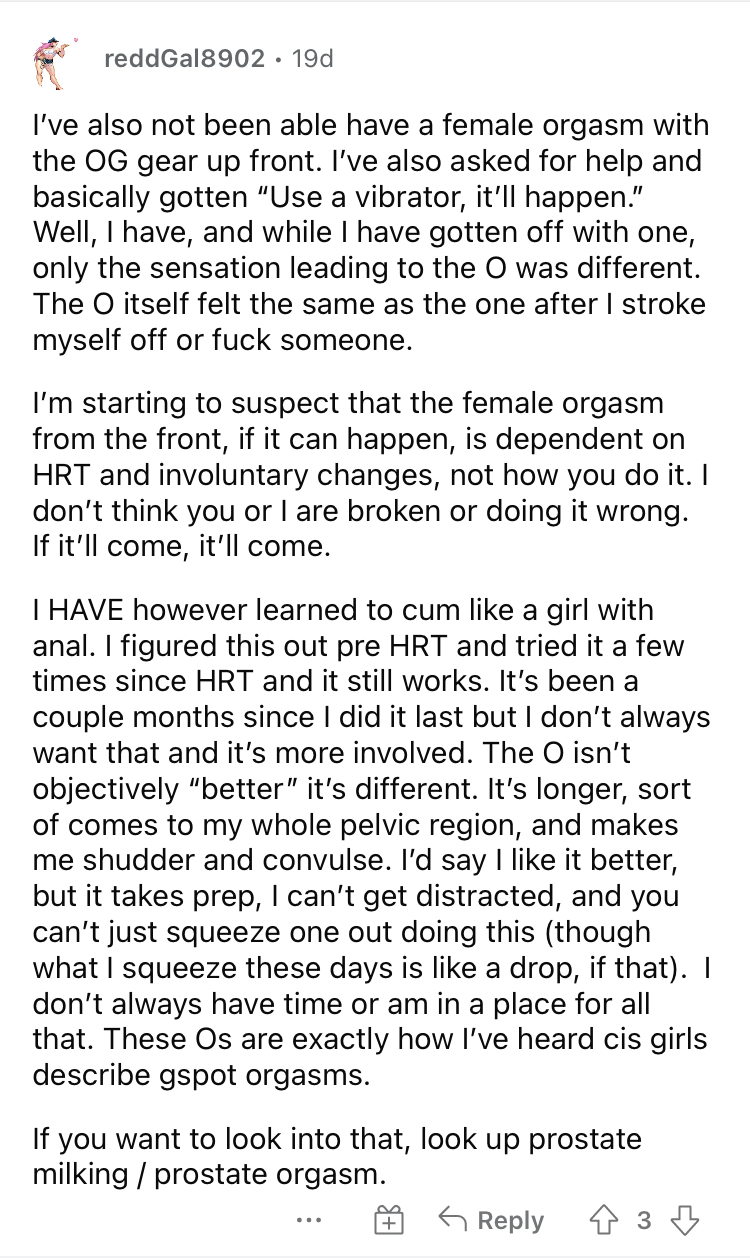This screenshot has width=750, height=1258.
Task: Tap the username reddGal8902
Action: click(185, 60)
